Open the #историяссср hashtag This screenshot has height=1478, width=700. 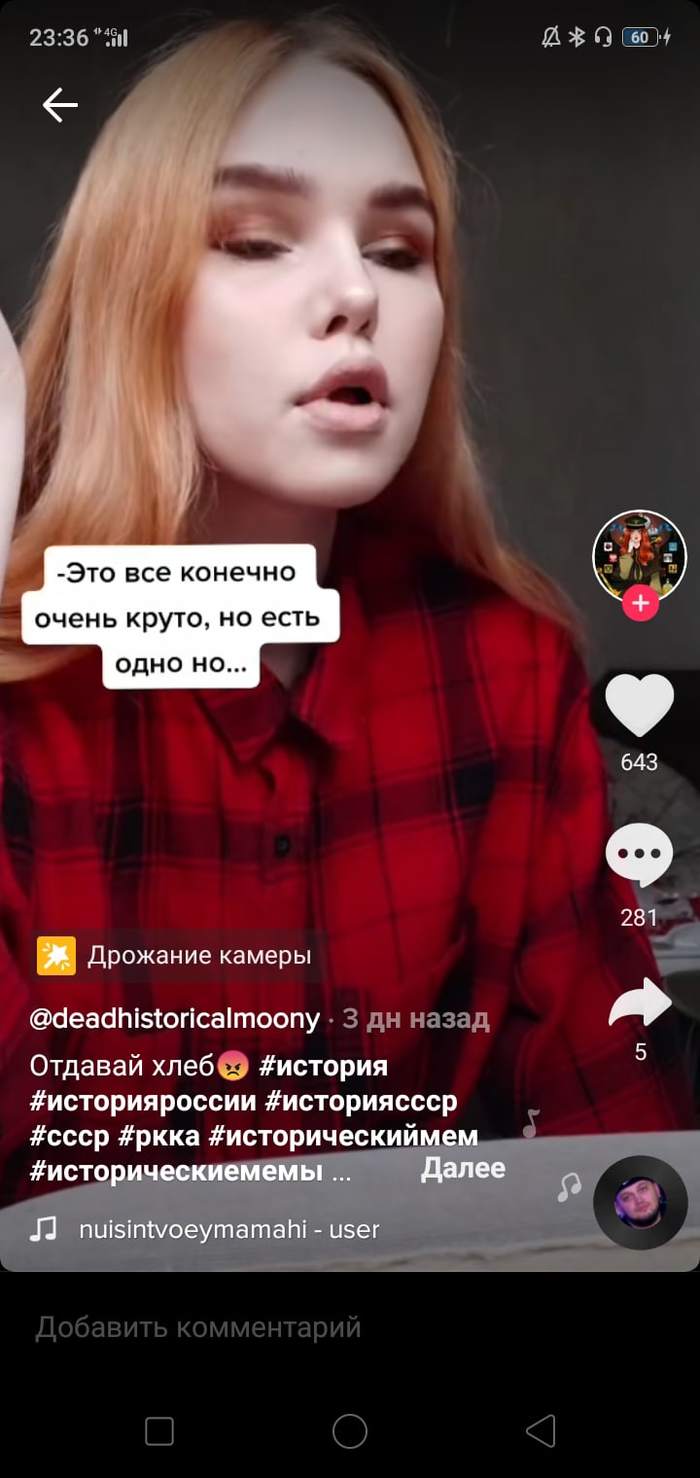(361, 1102)
